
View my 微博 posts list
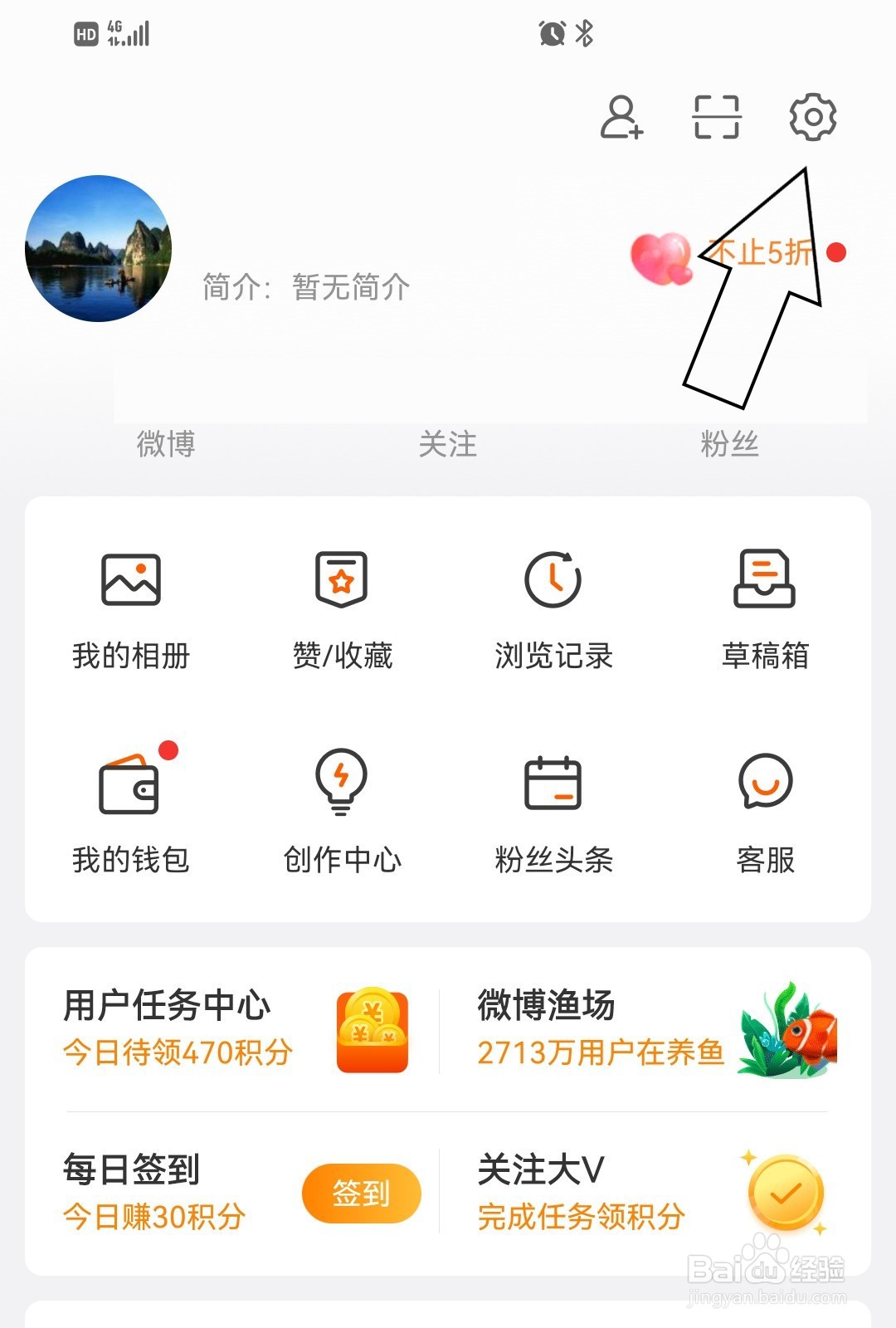point(166,443)
